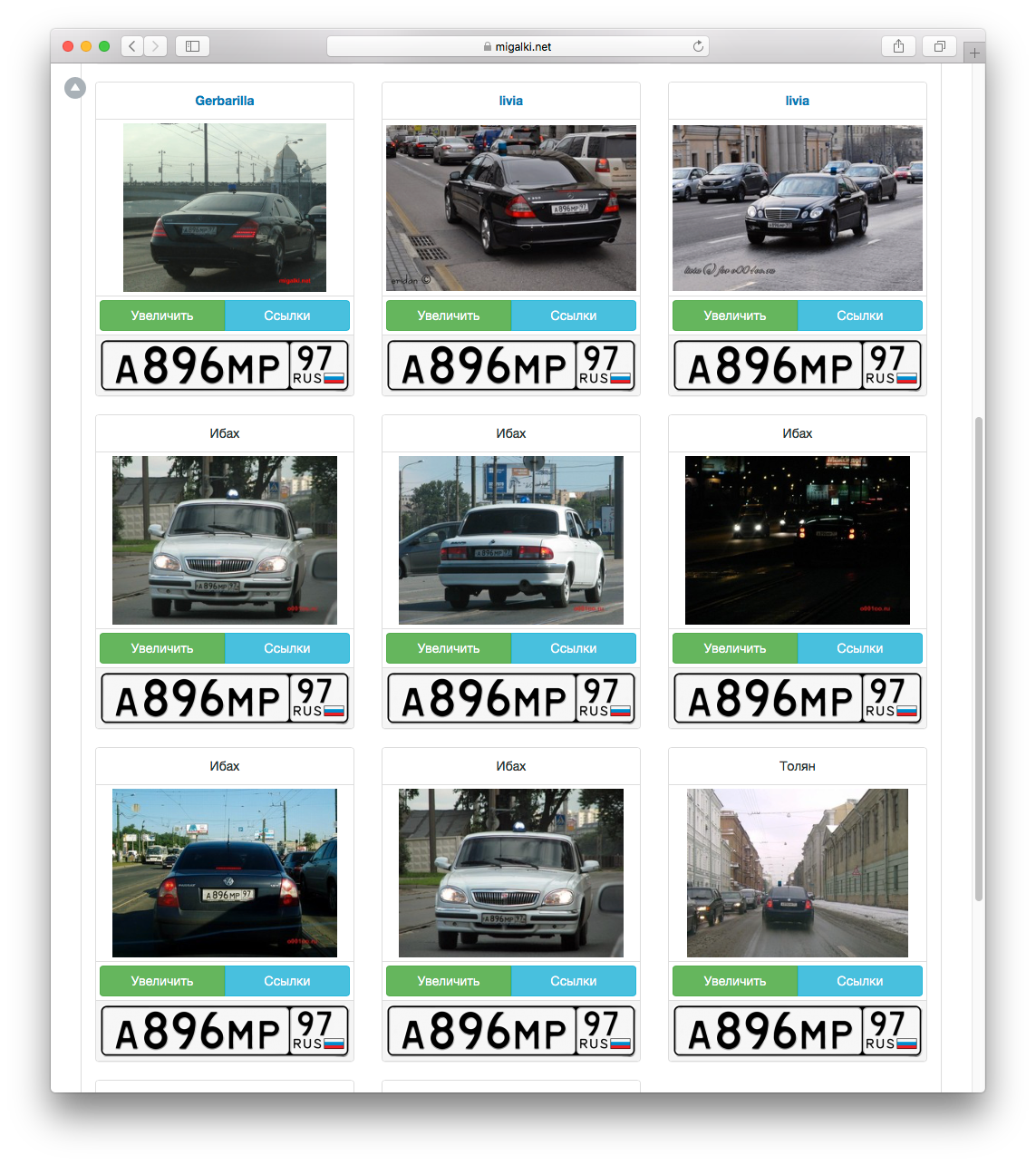Viewport: 1036px width, 1165px height.
Task: Tap Увеличить under Gerbarilla's photo
Action: point(162,316)
